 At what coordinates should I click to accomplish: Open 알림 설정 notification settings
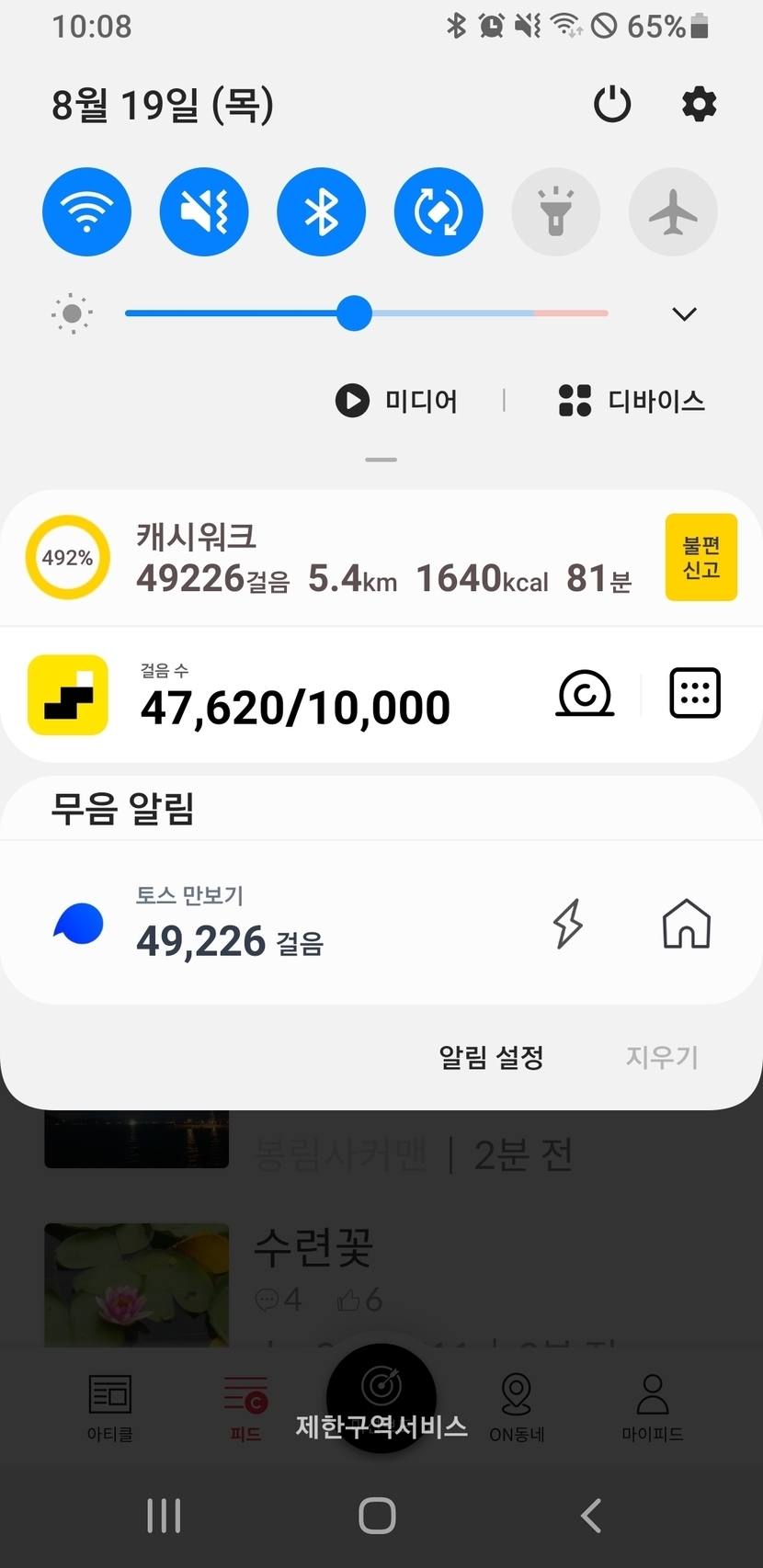[491, 1057]
